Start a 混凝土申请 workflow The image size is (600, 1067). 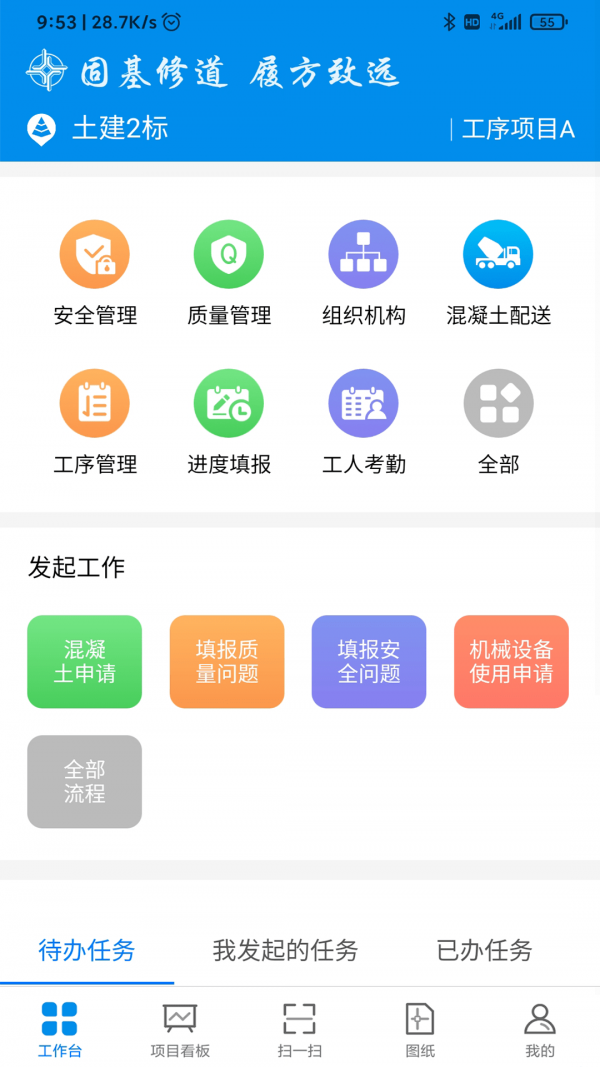[85, 662]
